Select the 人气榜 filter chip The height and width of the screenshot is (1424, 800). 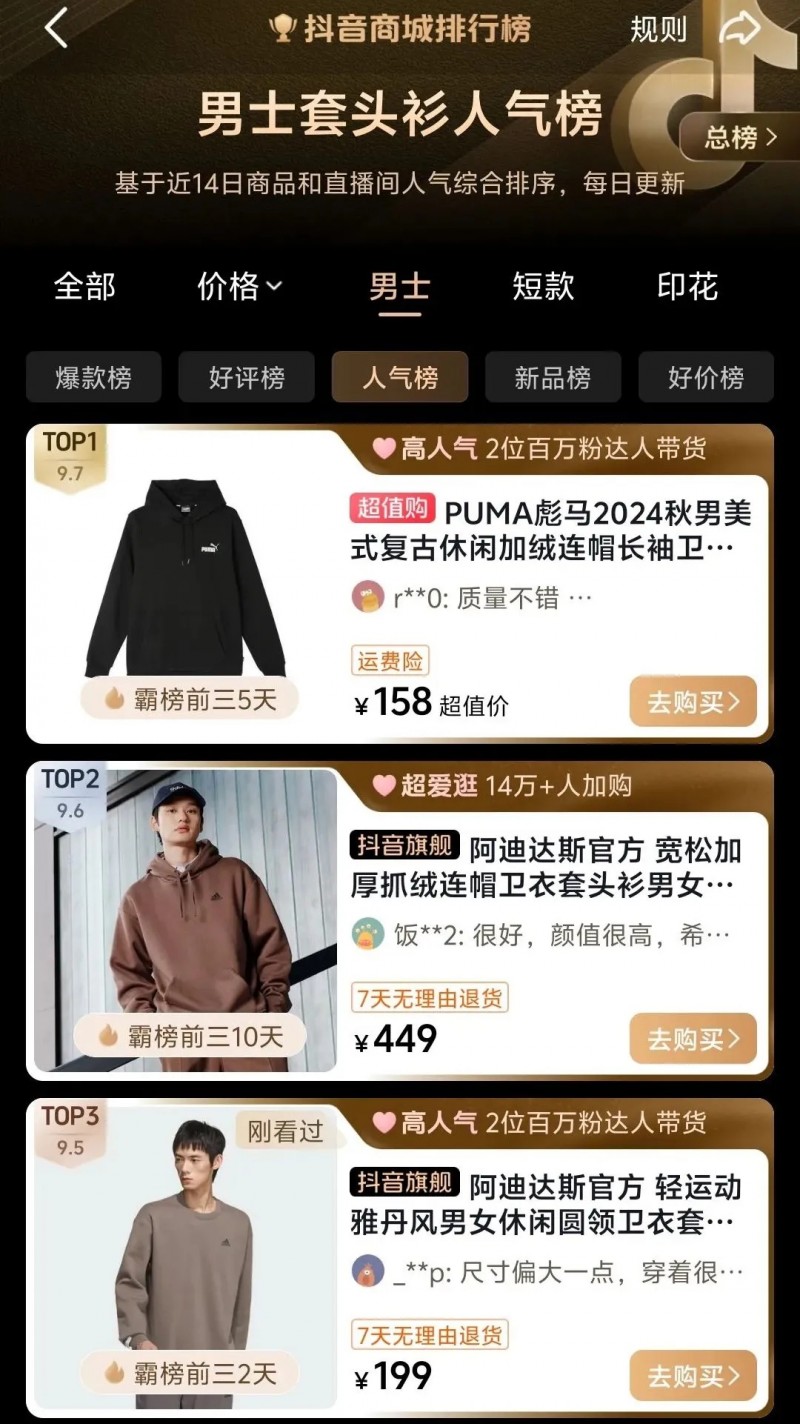[399, 377]
